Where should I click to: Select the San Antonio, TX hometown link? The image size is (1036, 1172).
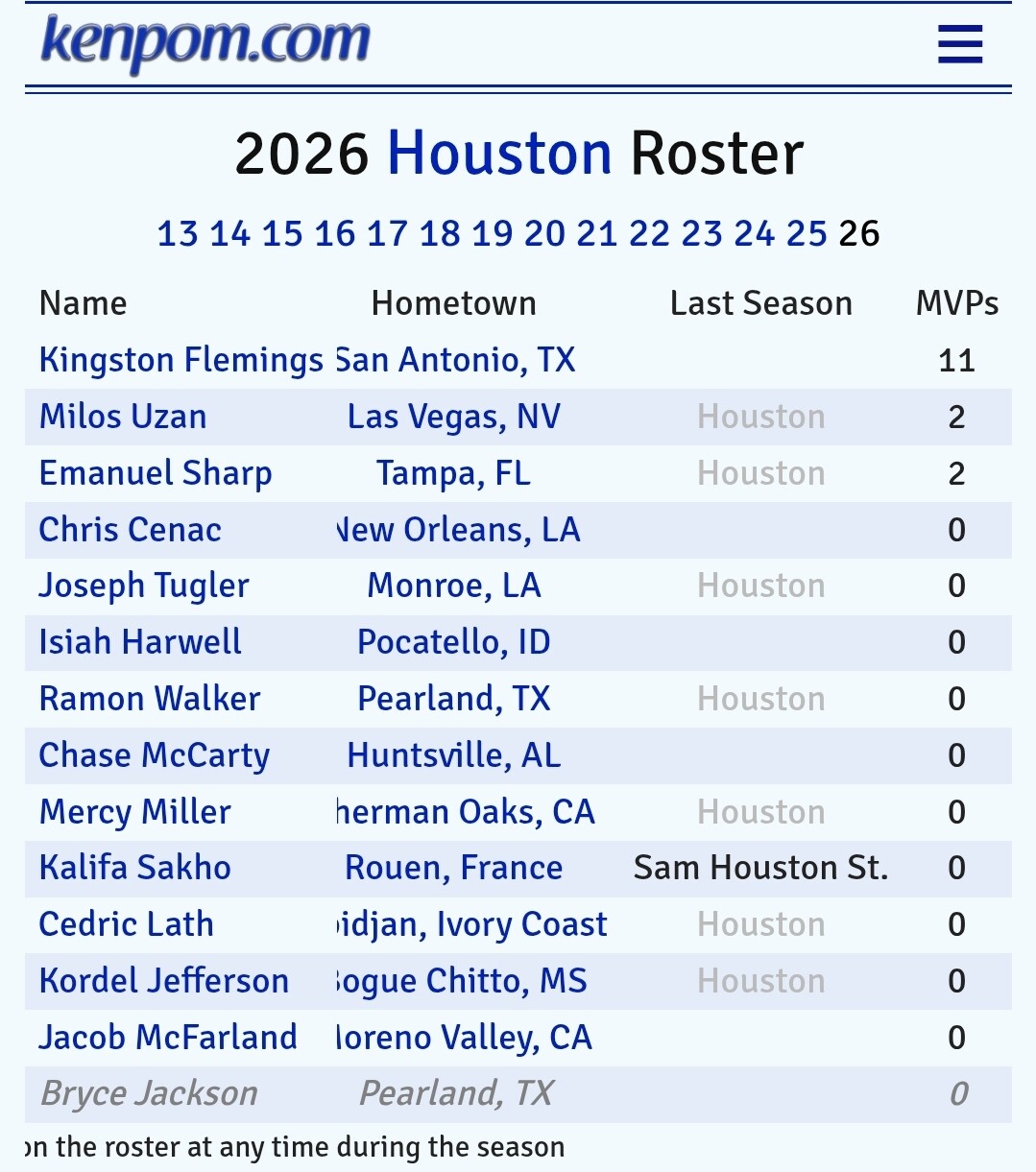[457, 360]
